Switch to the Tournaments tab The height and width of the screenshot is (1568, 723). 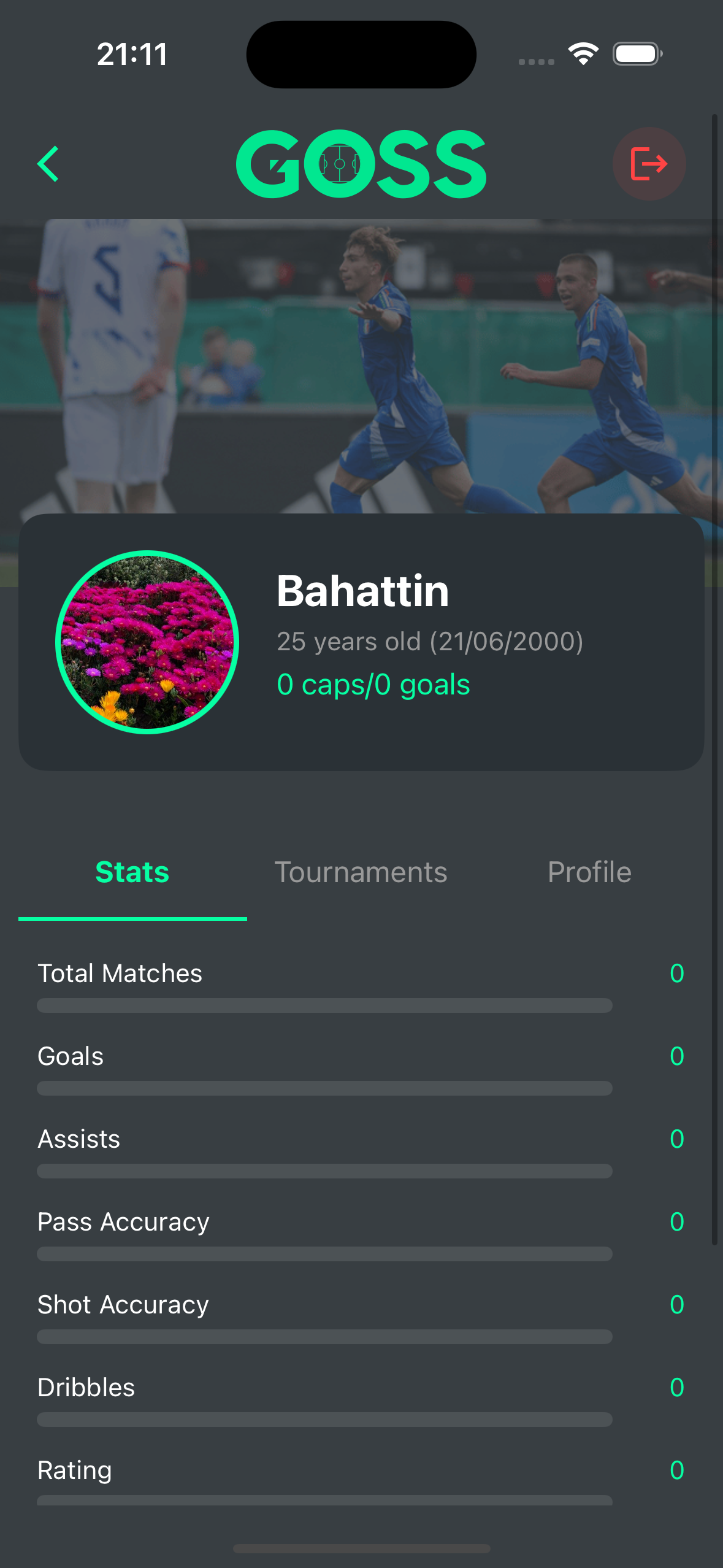(361, 872)
